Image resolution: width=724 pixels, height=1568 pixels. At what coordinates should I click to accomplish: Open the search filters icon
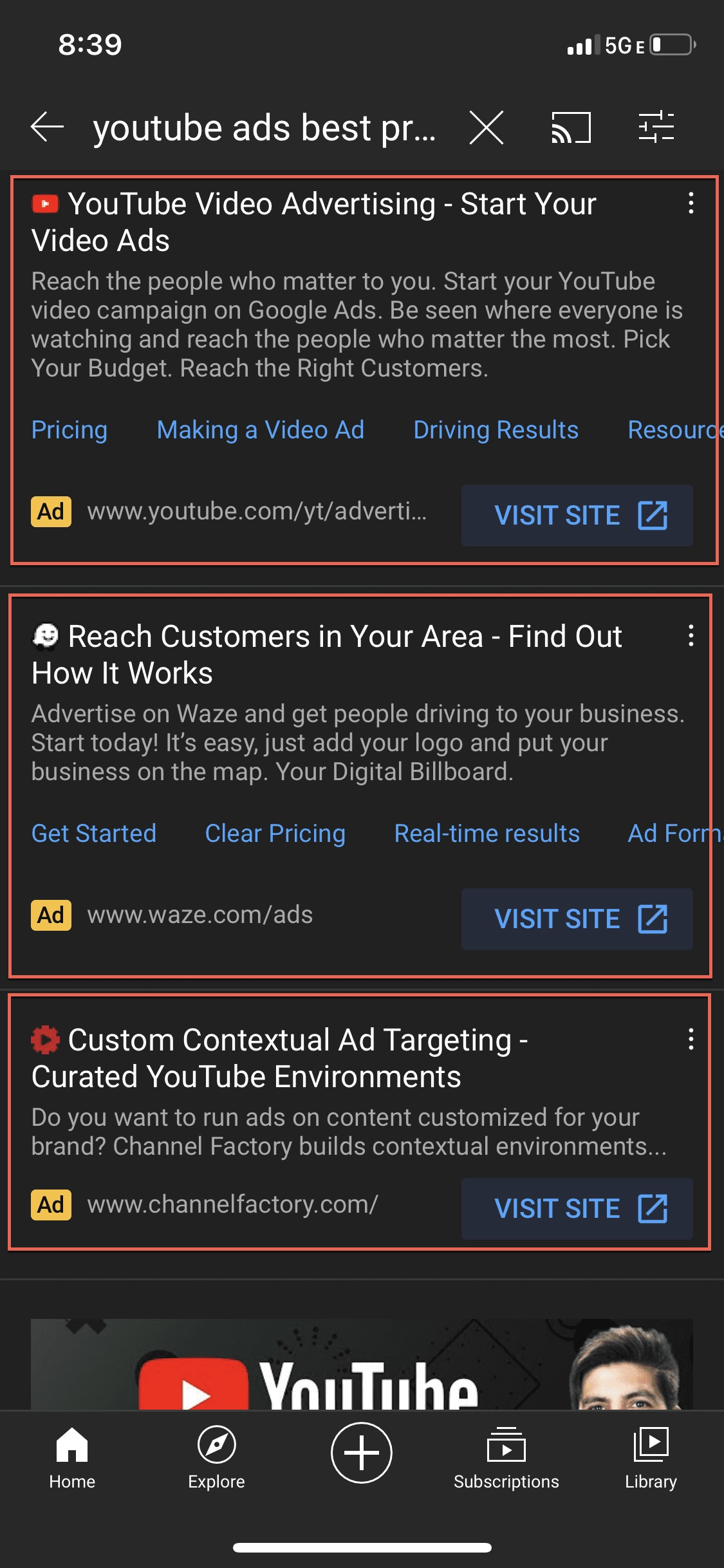pos(658,128)
